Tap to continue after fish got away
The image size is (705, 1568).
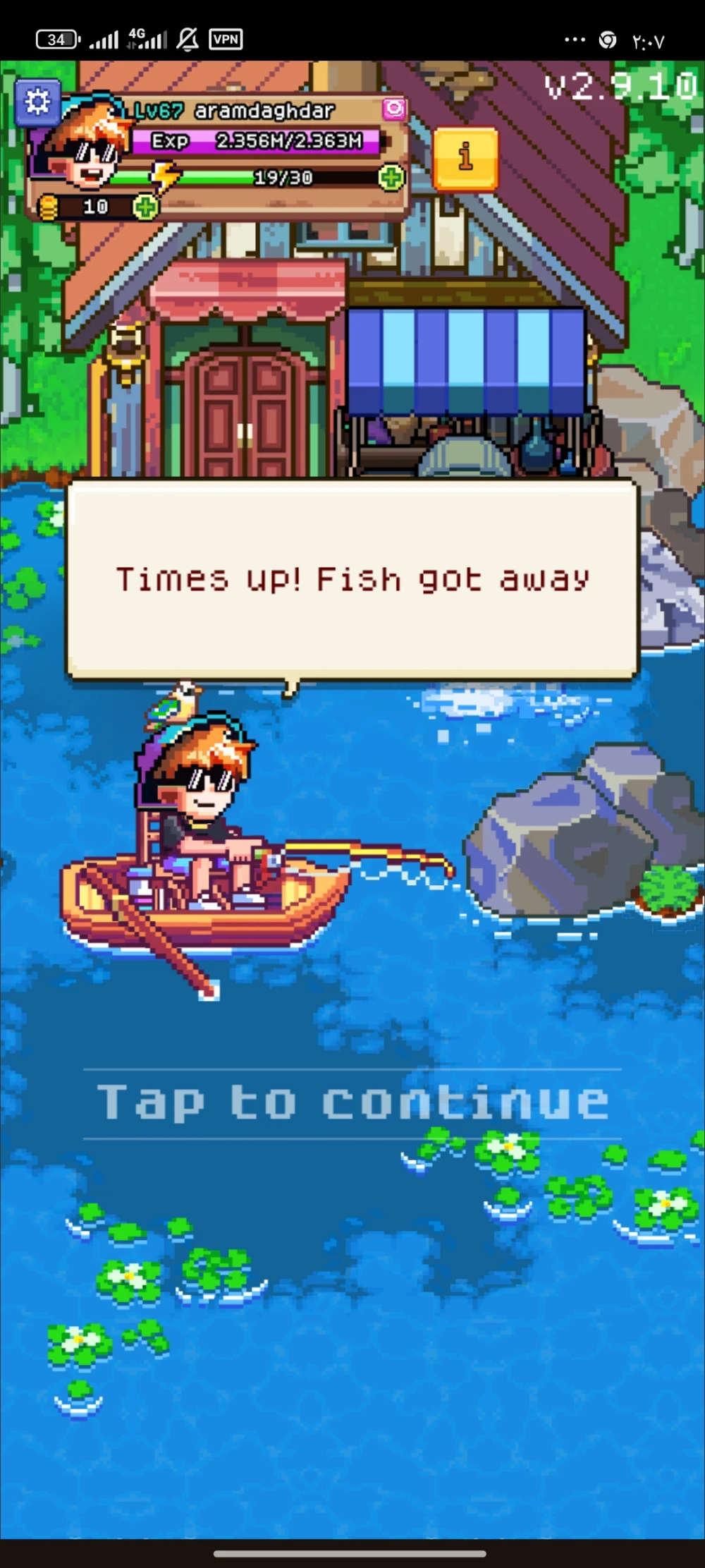click(x=352, y=1102)
